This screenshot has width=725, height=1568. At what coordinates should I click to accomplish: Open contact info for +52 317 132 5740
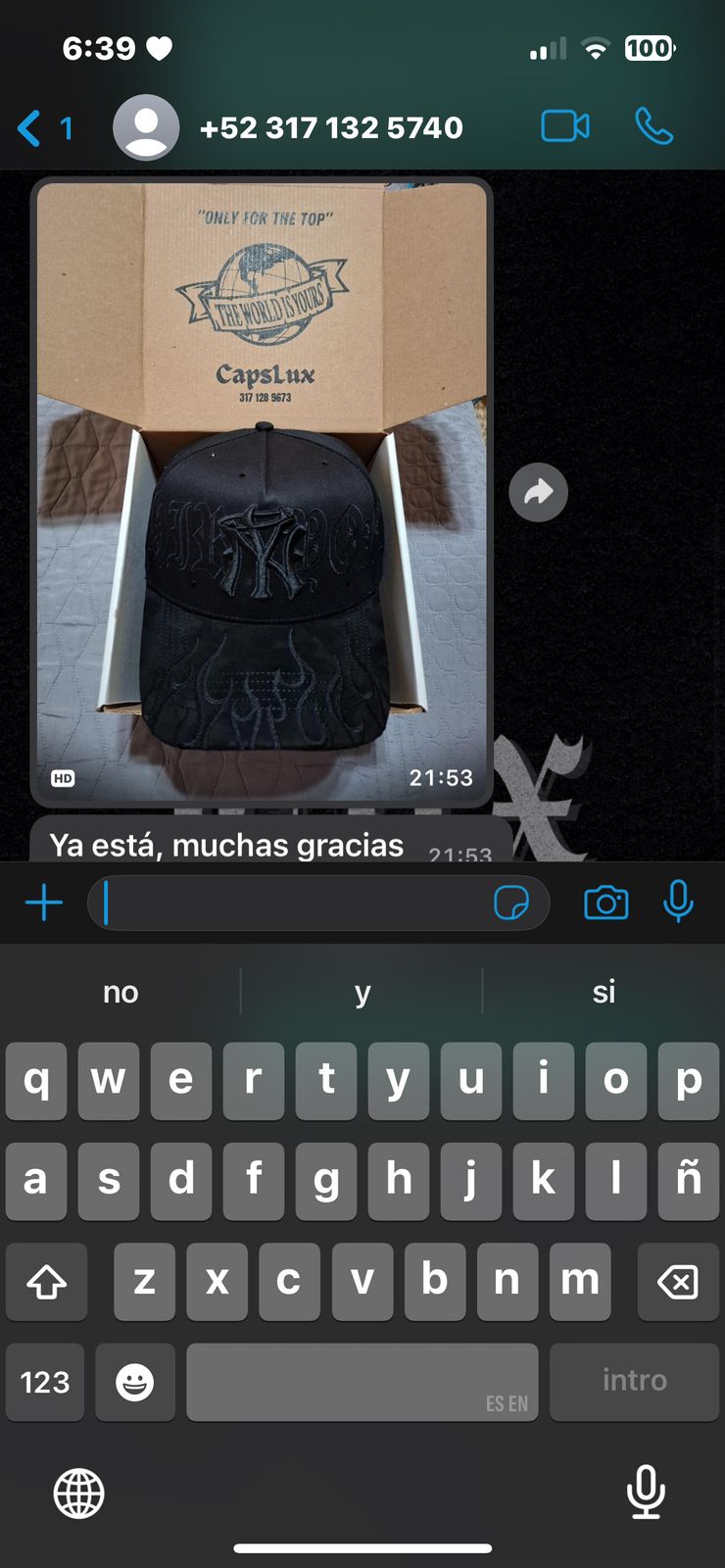(x=330, y=127)
